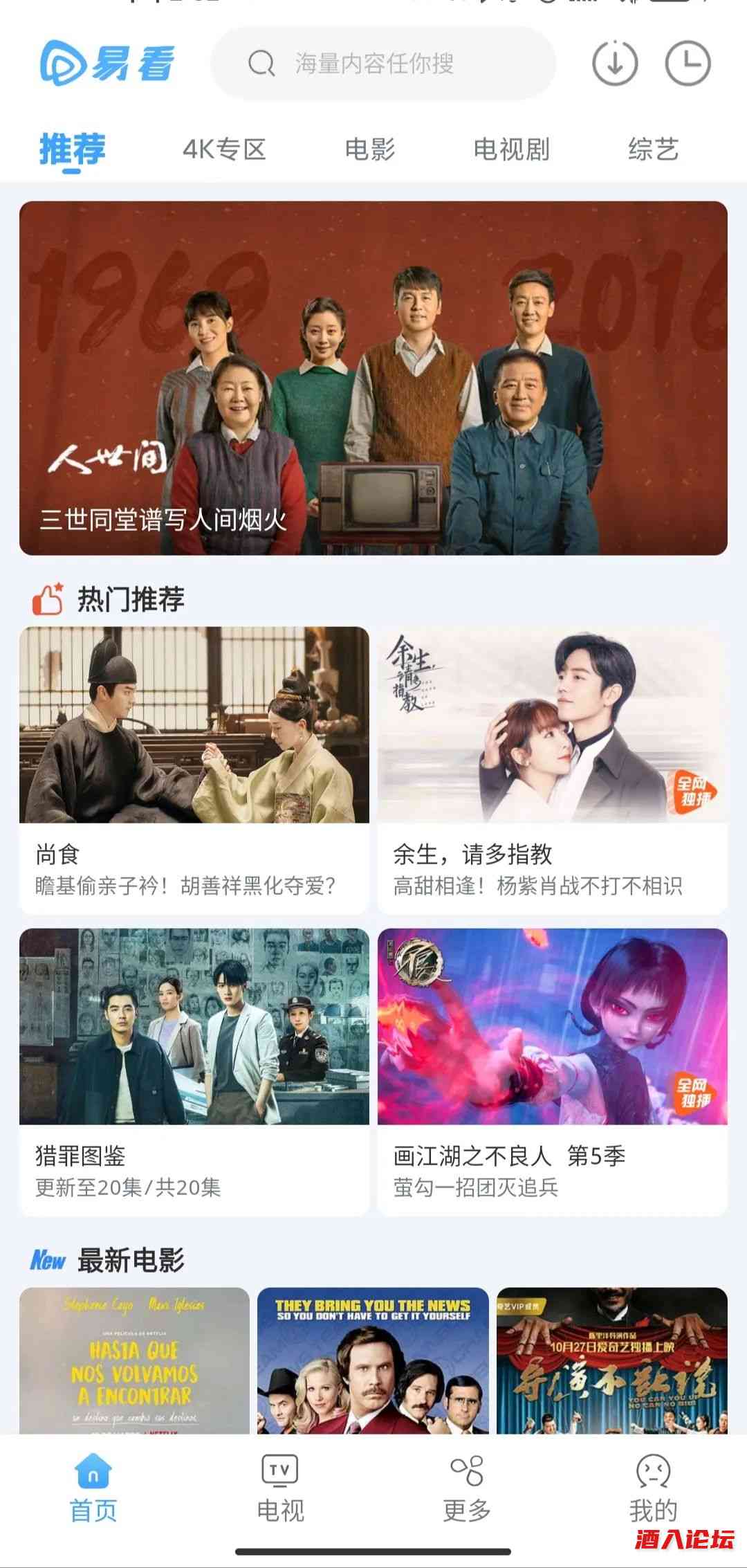Open the download manager icon
Screen dimensions: 747x1568
[x=614, y=61]
